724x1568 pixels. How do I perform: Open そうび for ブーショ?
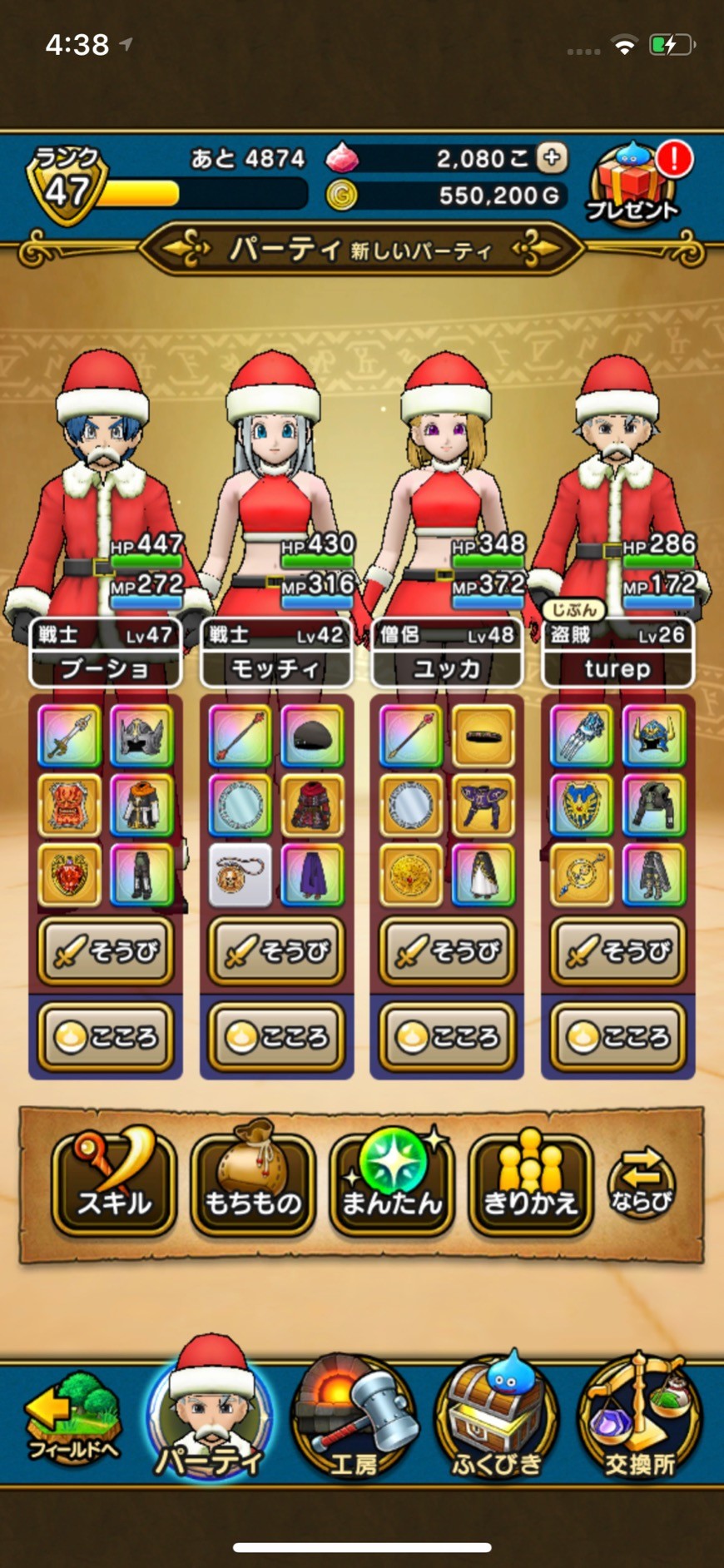(106, 950)
